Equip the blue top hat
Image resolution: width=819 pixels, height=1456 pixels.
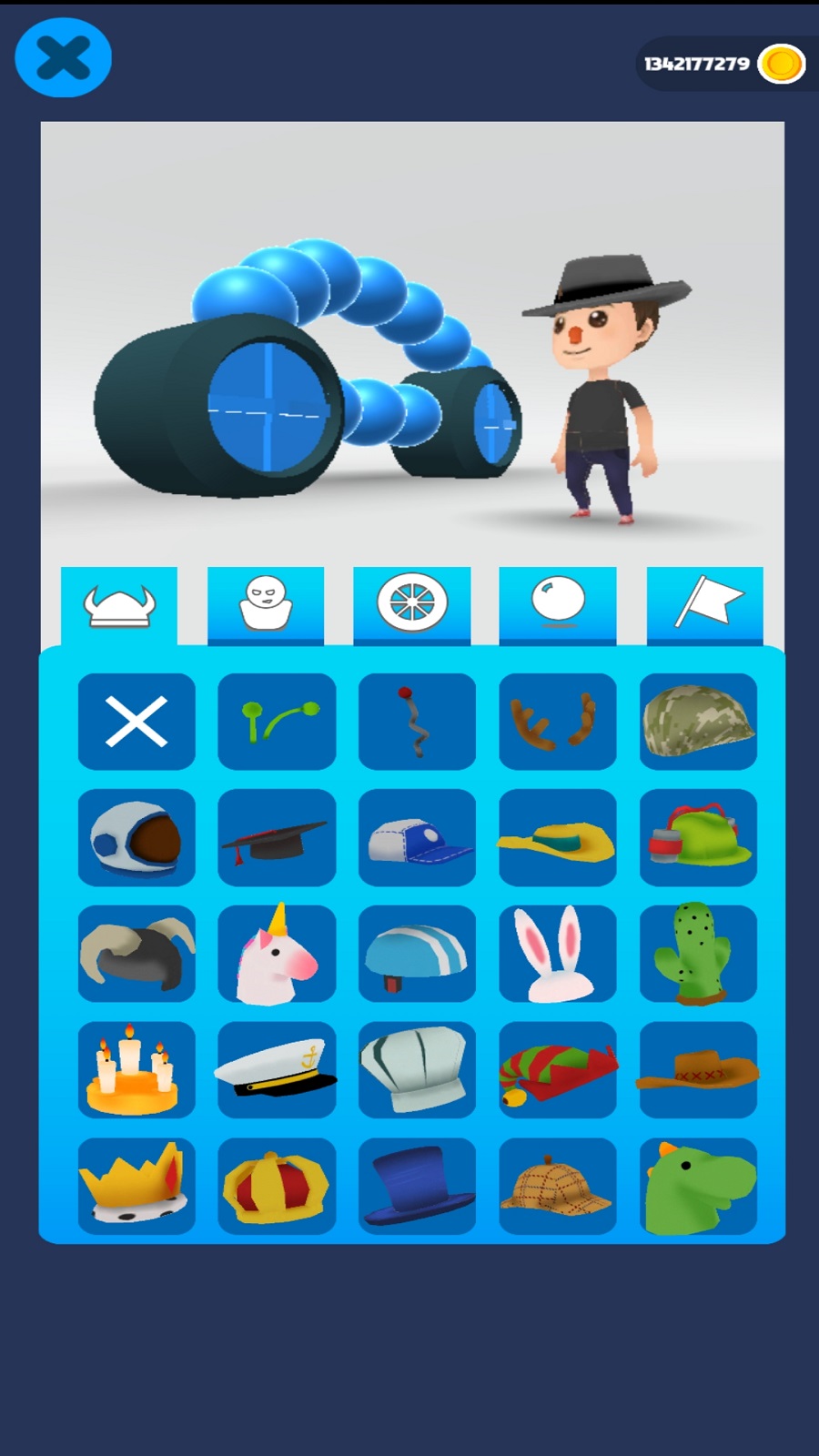[417, 1186]
